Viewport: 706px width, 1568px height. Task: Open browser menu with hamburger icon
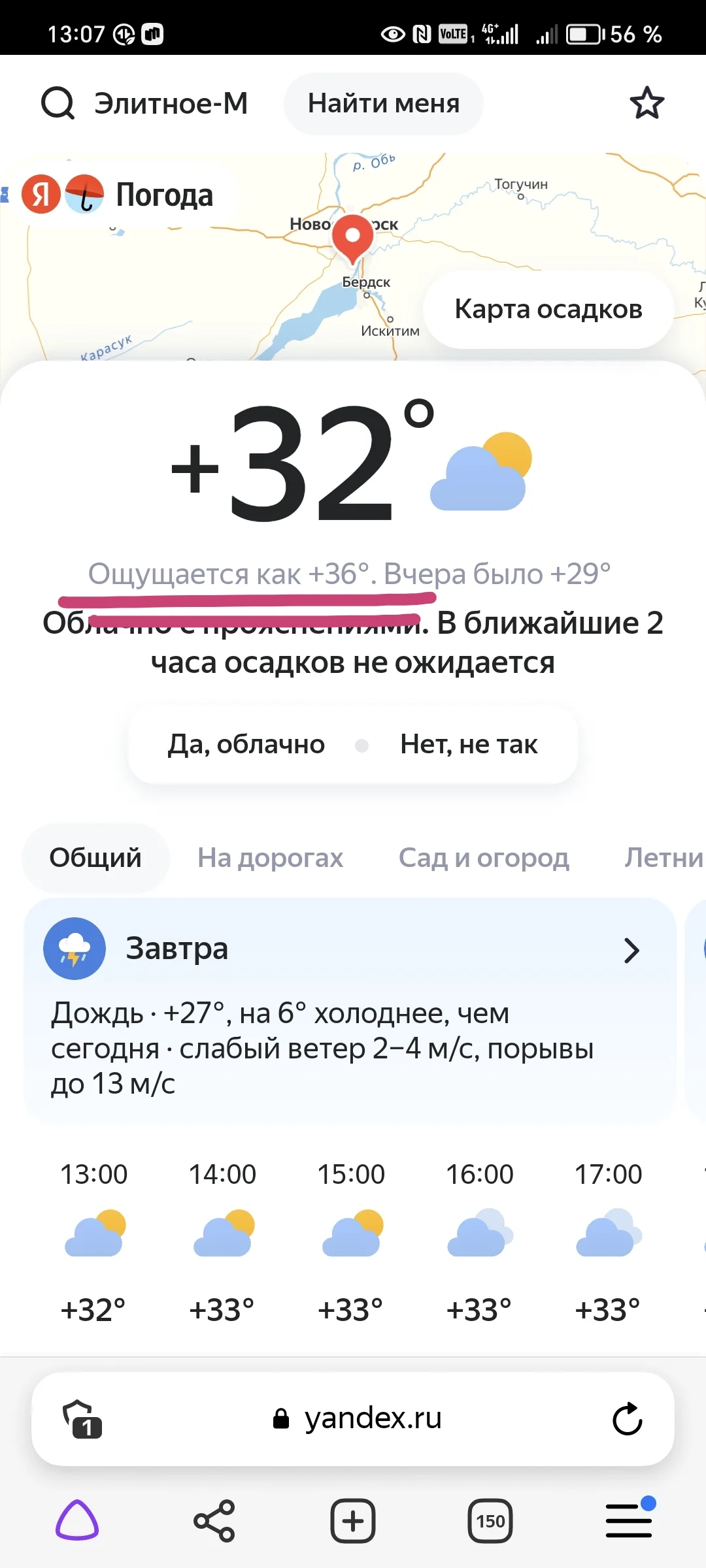pyautogui.click(x=628, y=1520)
